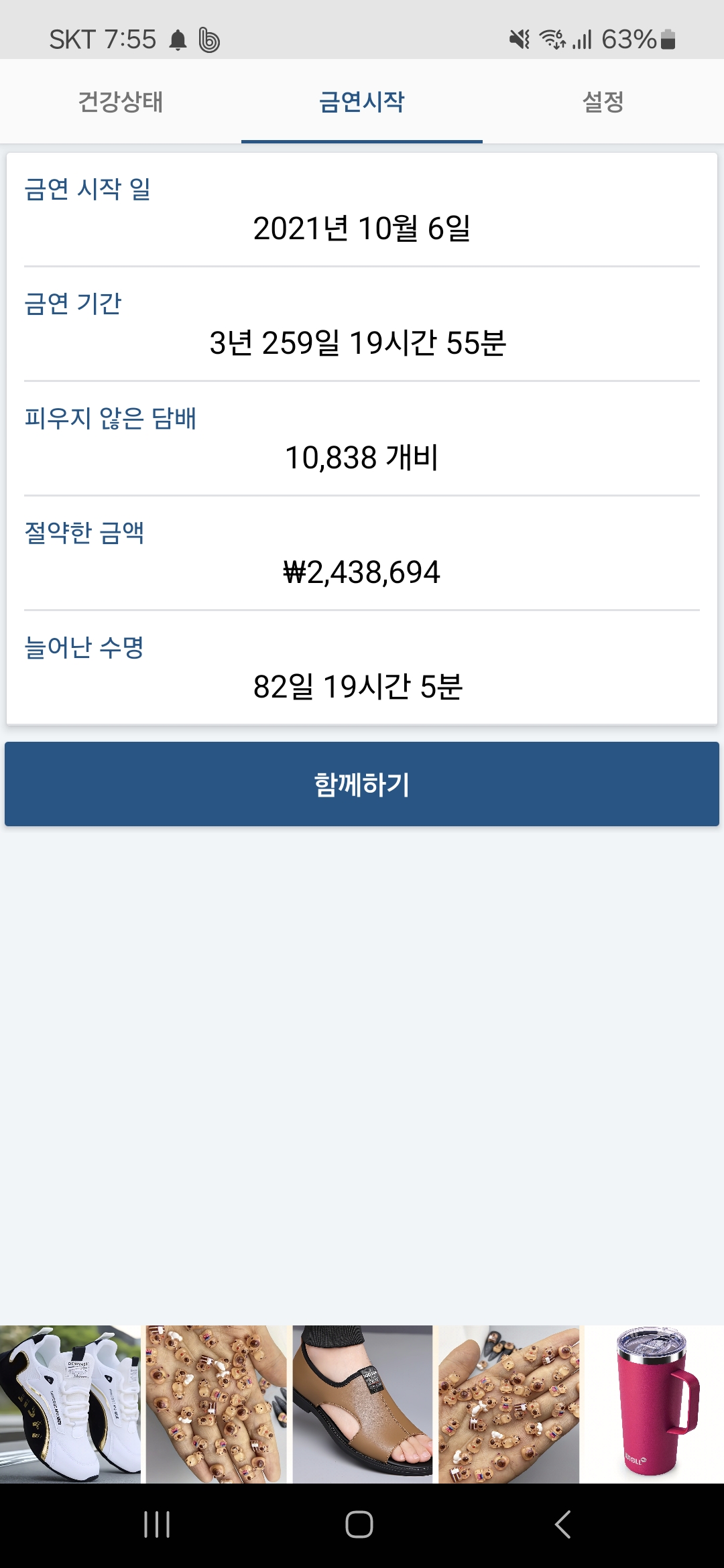Switch to the 건강상태 tab
Viewport: 724px width, 1568px height.
pyautogui.click(x=121, y=102)
